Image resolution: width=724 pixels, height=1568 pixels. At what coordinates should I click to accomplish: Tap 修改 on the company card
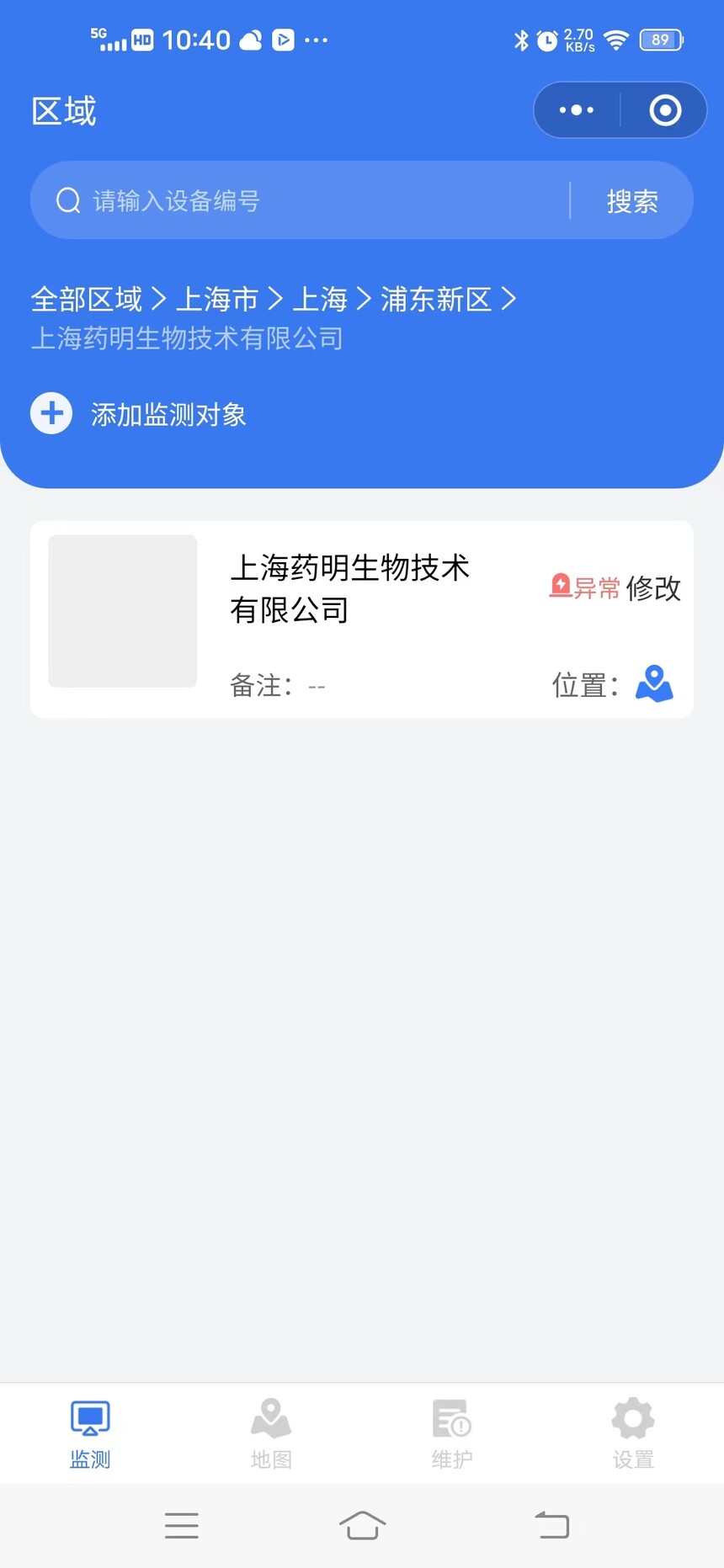point(653,588)
